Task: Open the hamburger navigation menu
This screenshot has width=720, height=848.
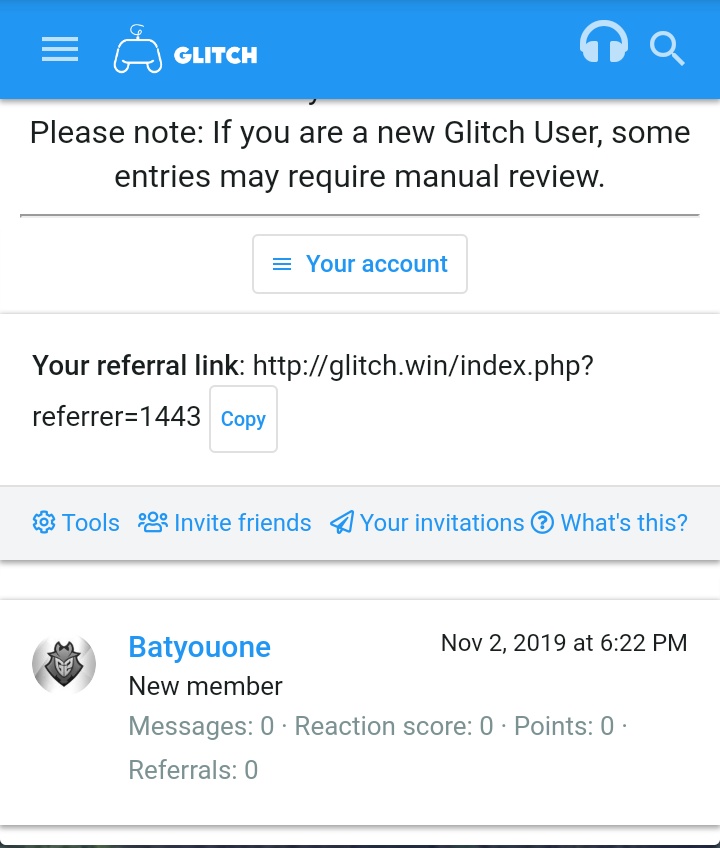Action: (x=60, y=49)
